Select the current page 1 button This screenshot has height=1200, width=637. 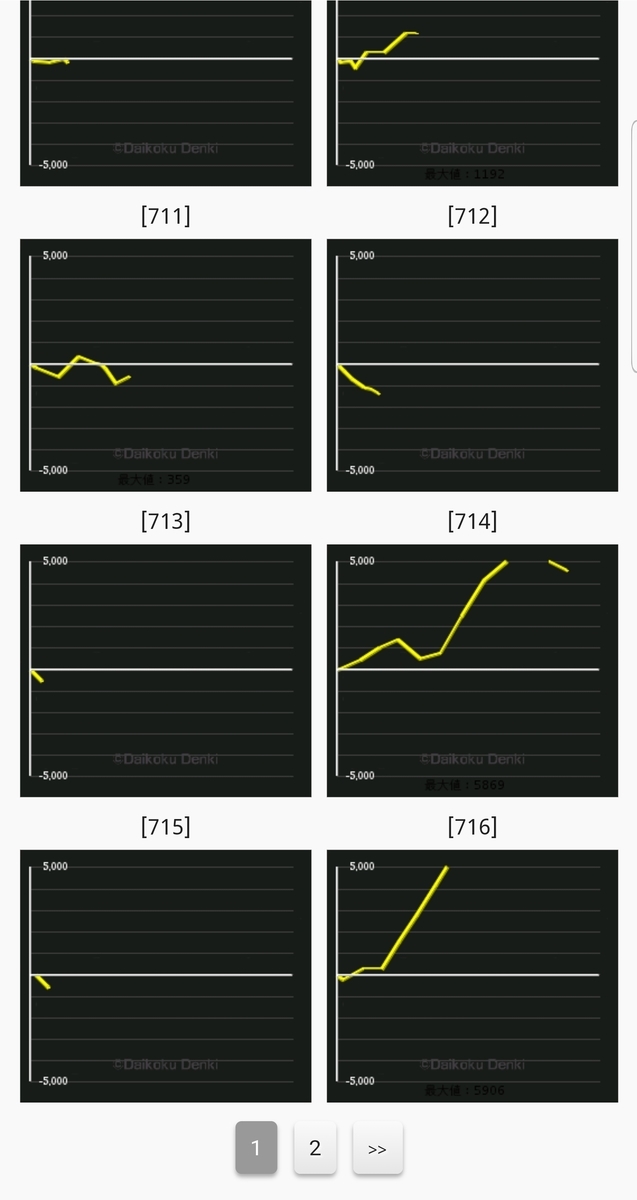click(256, 1148)
